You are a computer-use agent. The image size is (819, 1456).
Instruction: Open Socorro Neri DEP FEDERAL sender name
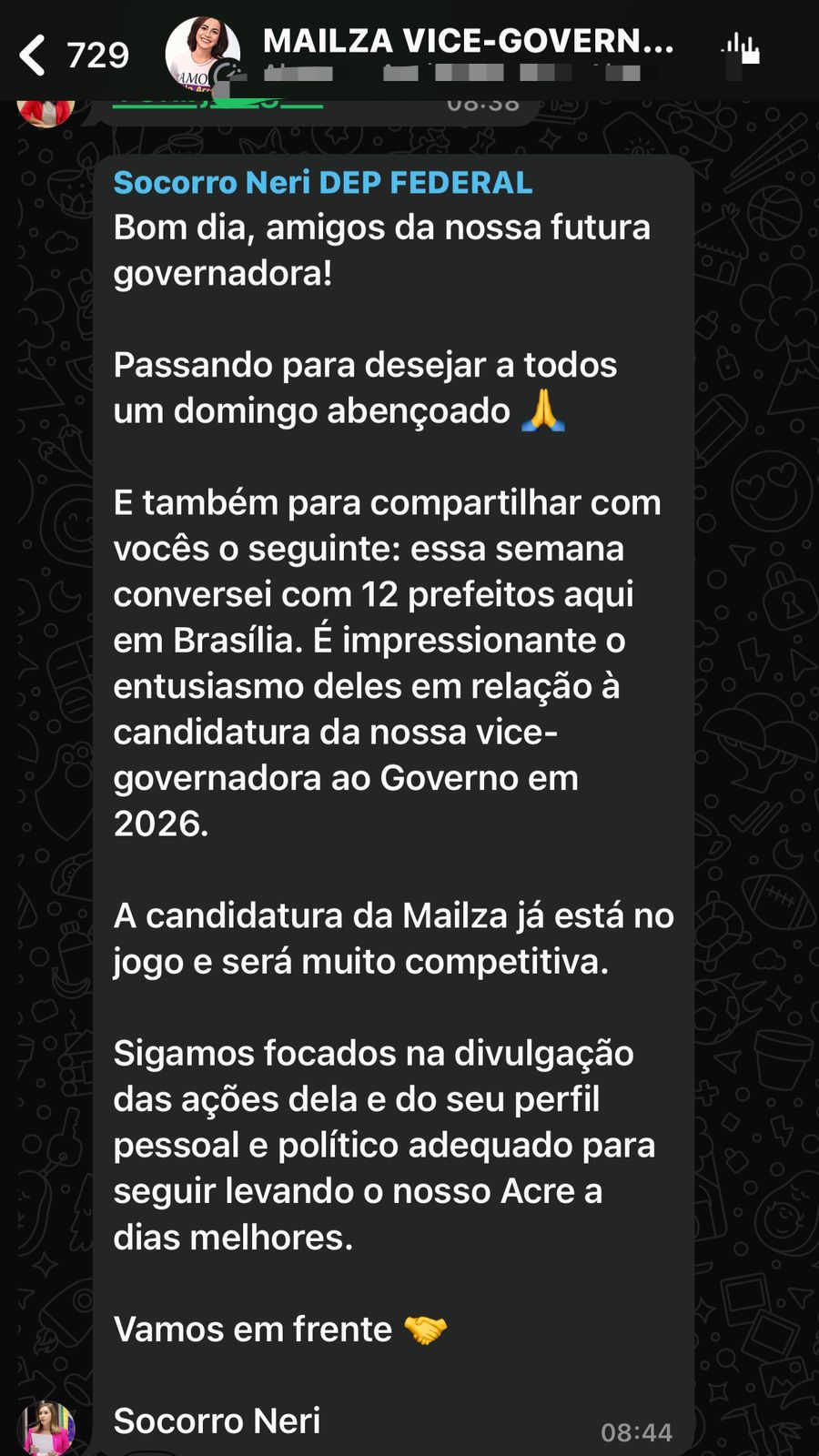322,183
